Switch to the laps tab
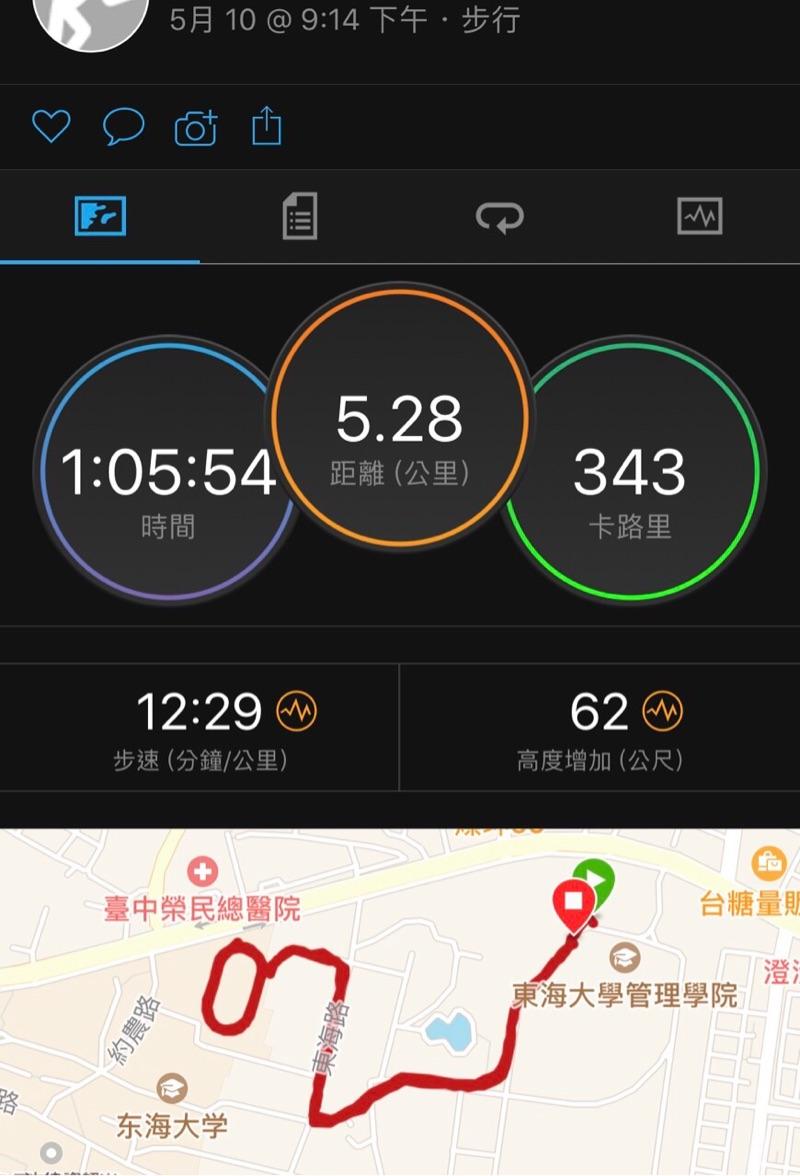The height and width of the screenshot is (1176, 800). 499,217
